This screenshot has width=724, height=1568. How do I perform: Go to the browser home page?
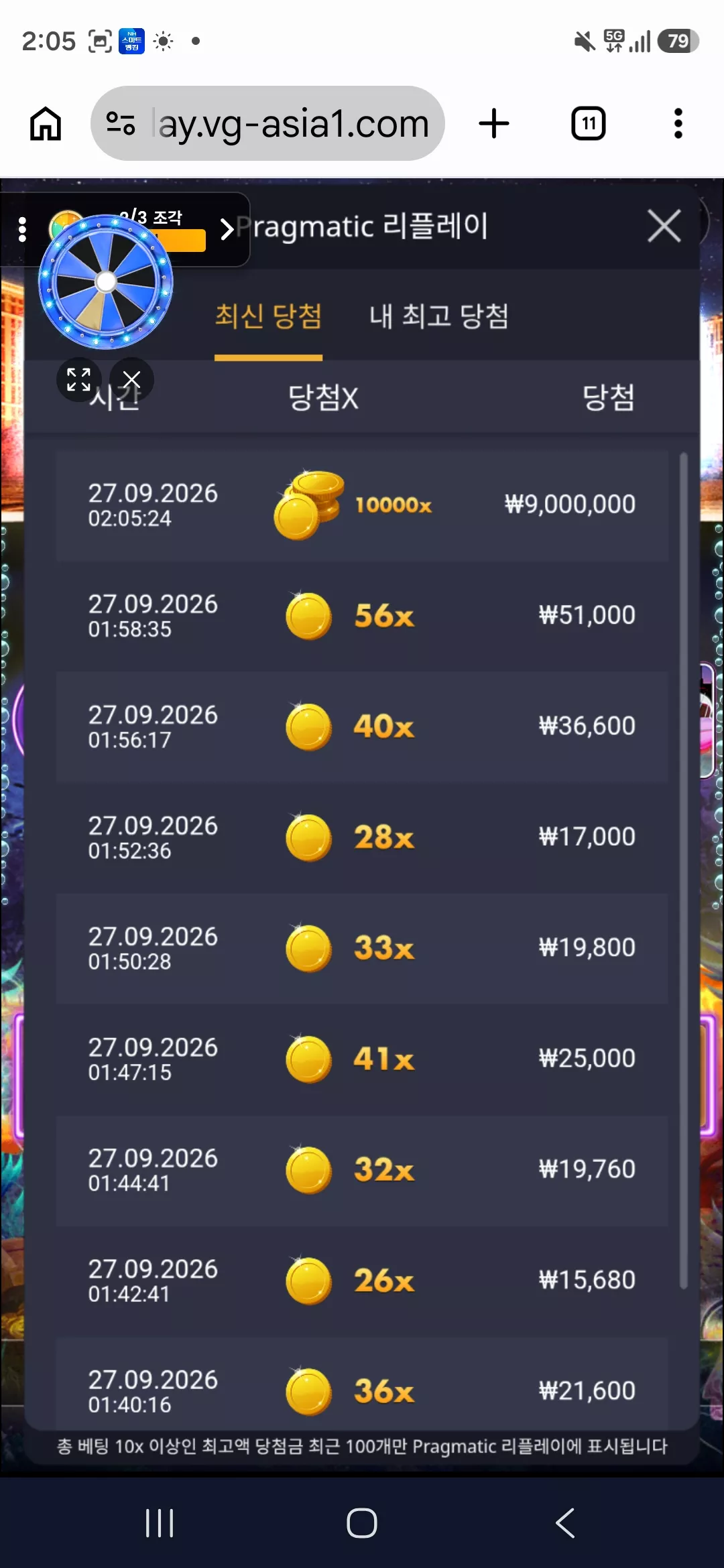(x=46, y=123)
